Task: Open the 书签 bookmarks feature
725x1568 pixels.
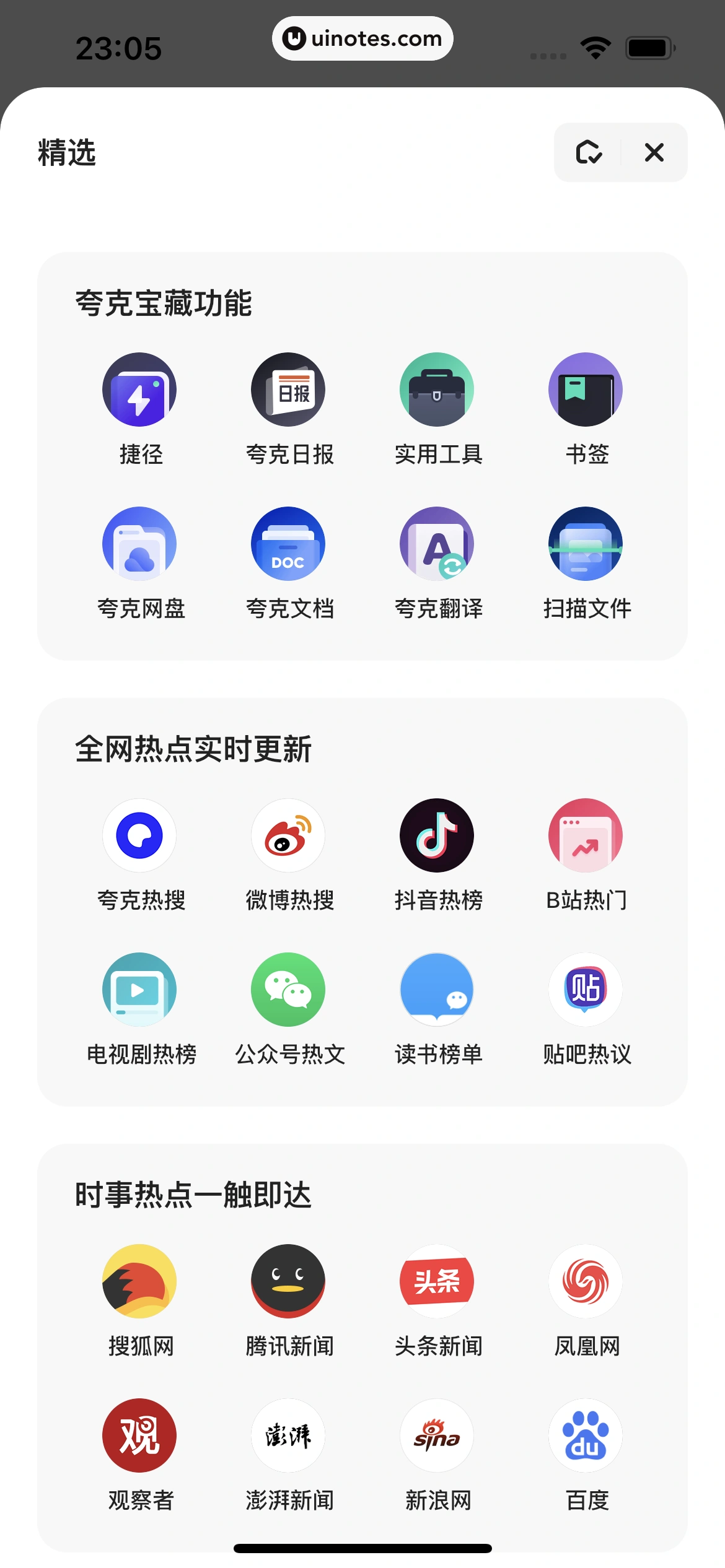Action: point(585,390)
